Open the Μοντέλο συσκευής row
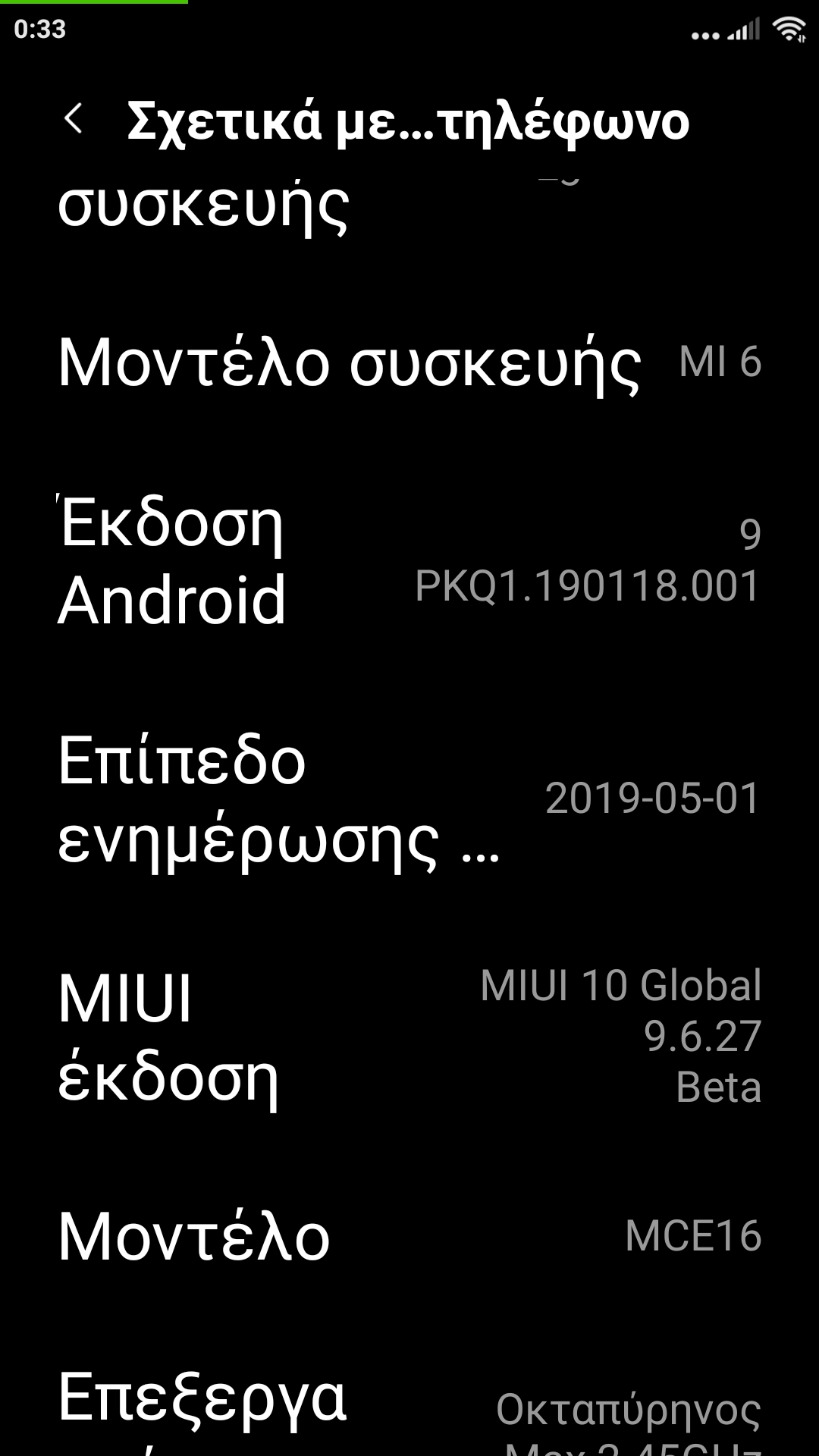This screenshot has height=1456, width=819. pos(409,362)
